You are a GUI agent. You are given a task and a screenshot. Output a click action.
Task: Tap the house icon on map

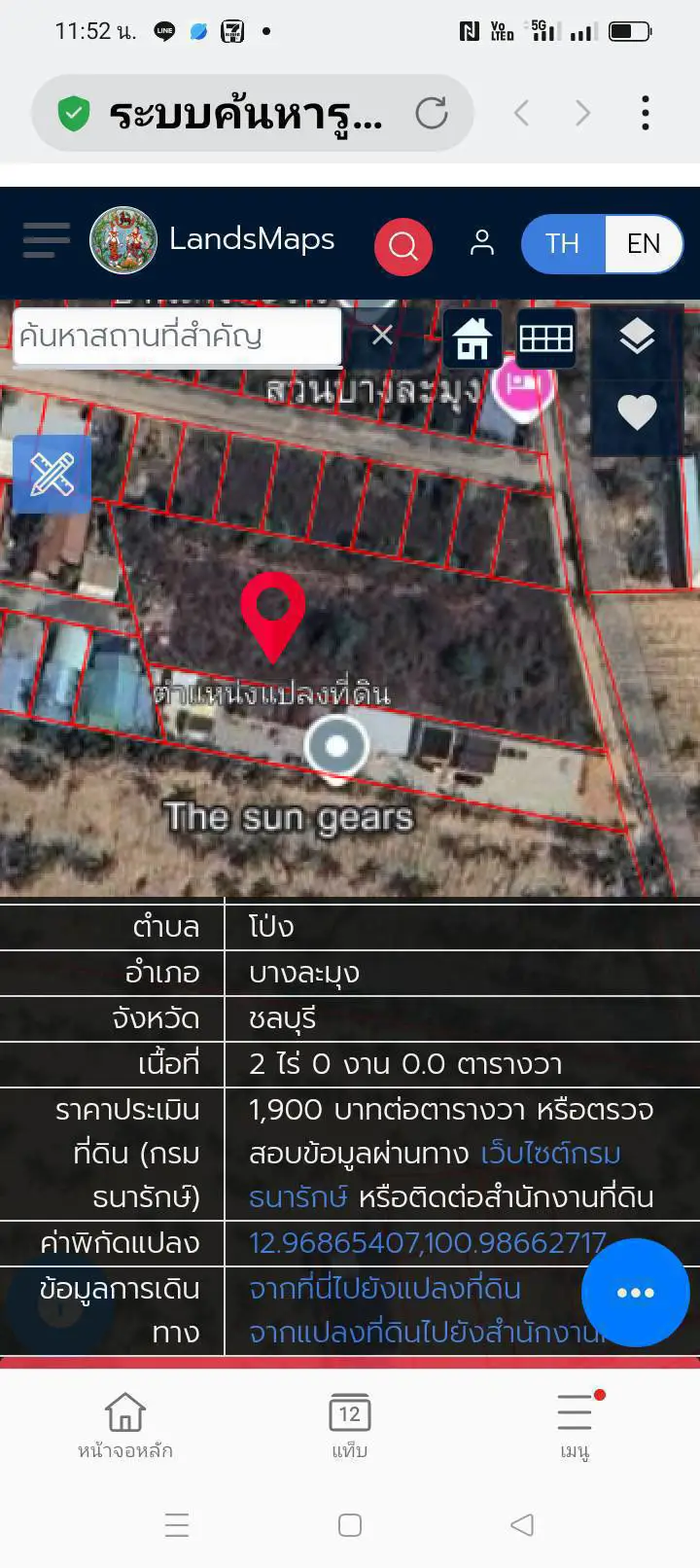pyautogui.click(x=472, y=339)
